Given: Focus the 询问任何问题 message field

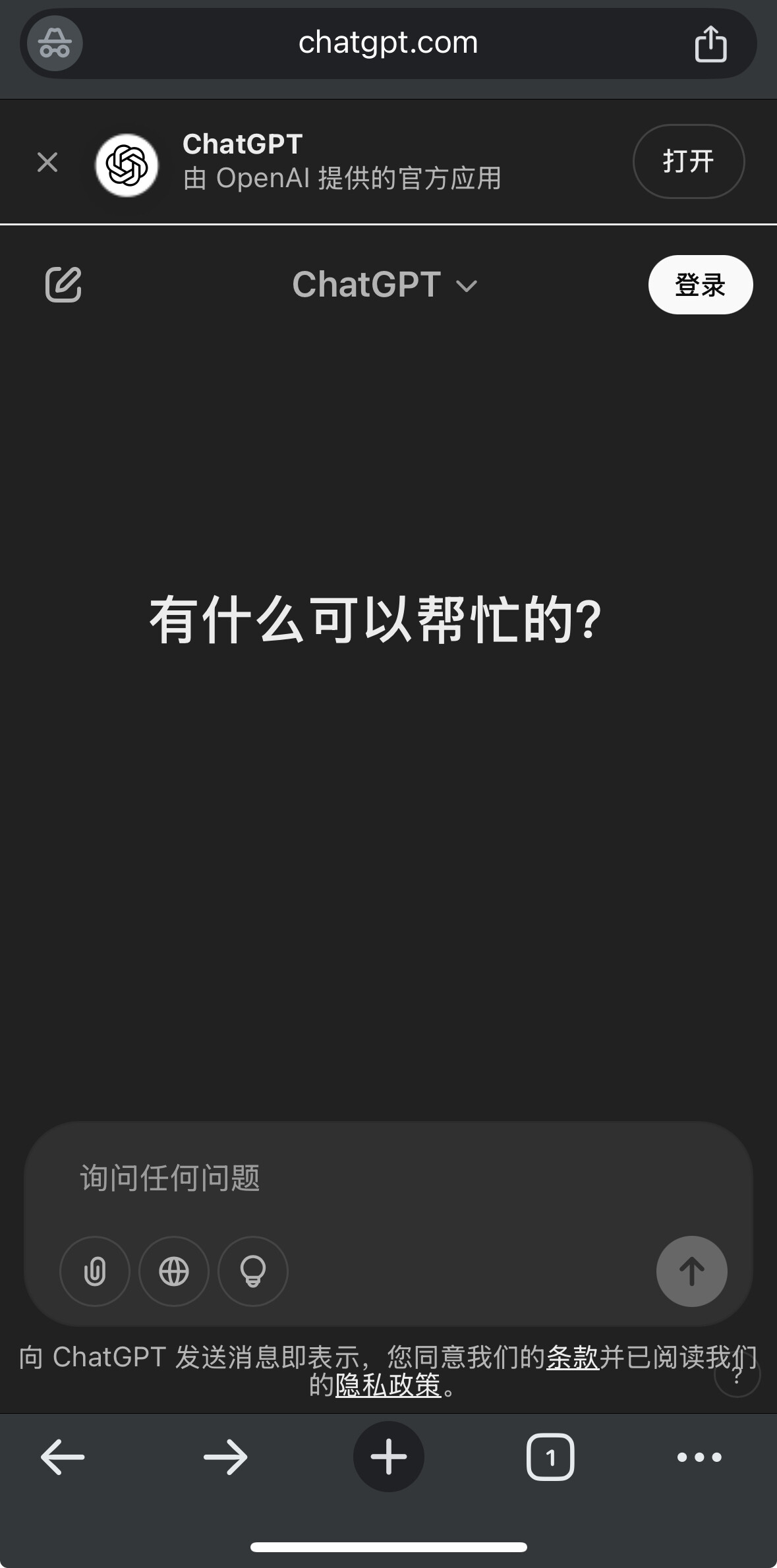Looking at the screenshot, I should pyautogui.click(x=389, y=1178).
